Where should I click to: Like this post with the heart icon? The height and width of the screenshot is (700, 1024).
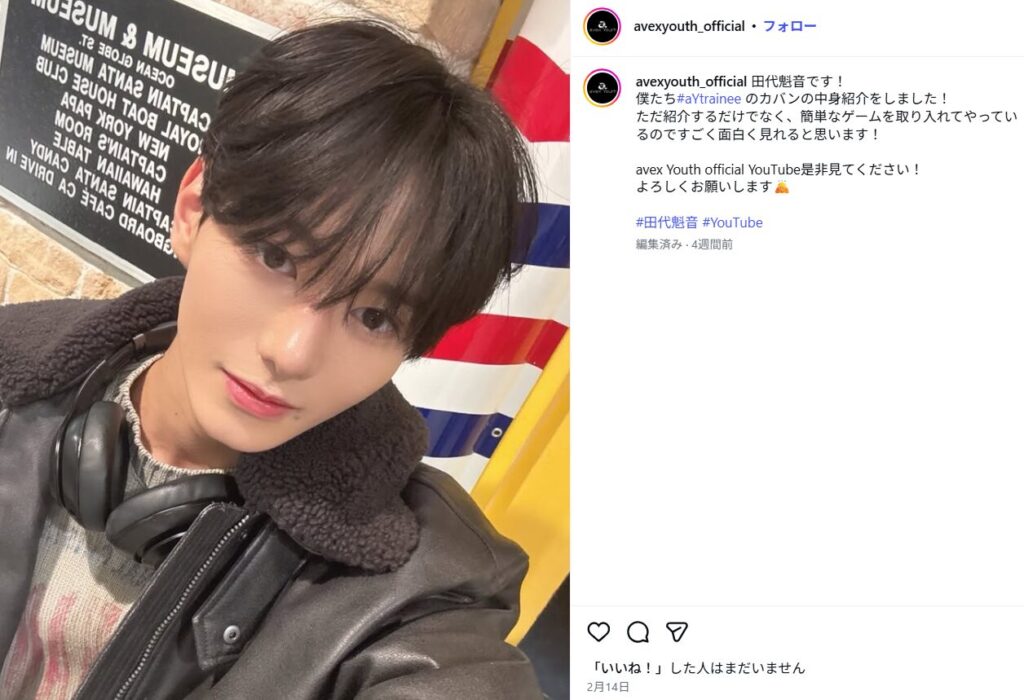click(x=598, y=632)
